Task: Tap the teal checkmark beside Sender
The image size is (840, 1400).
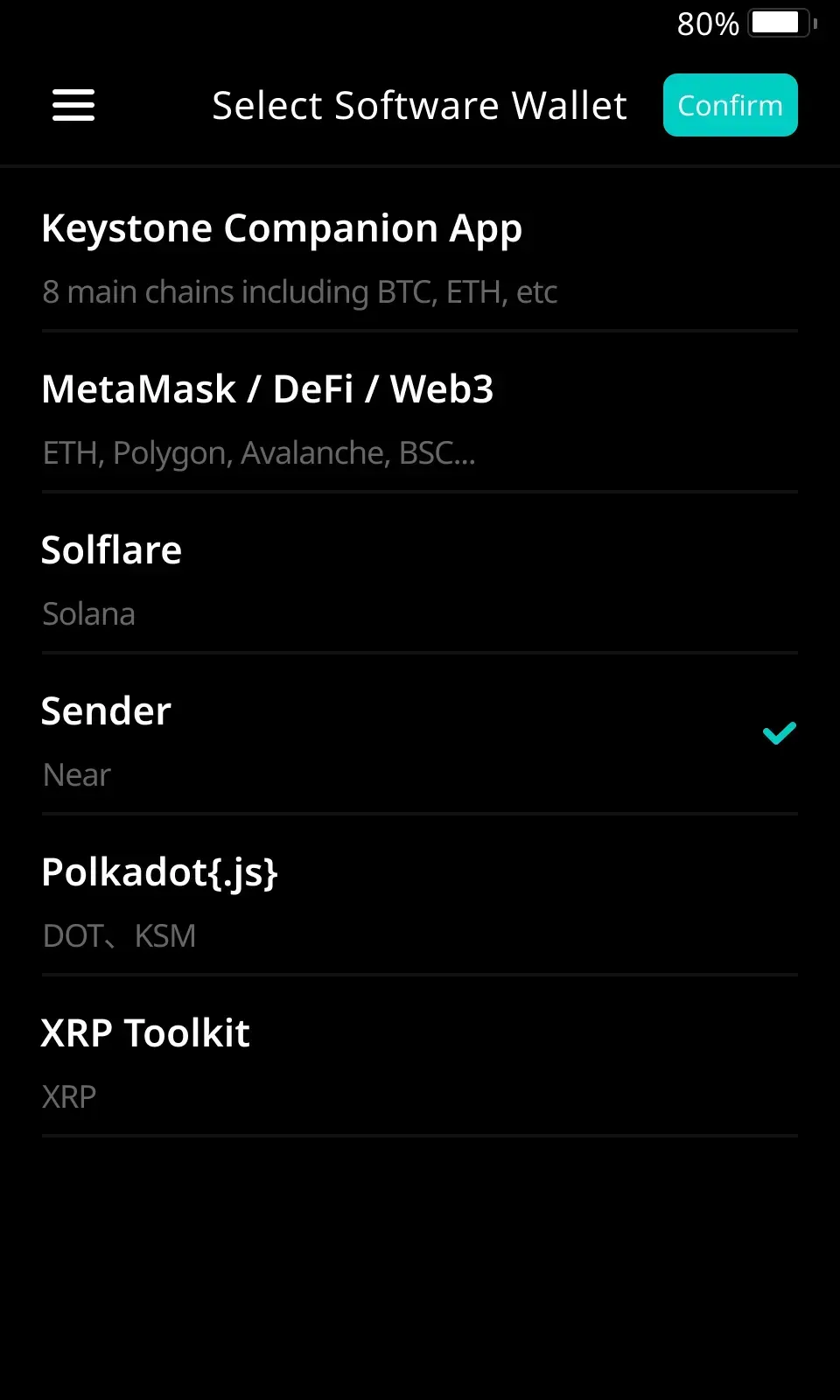Action: point(778,735)
